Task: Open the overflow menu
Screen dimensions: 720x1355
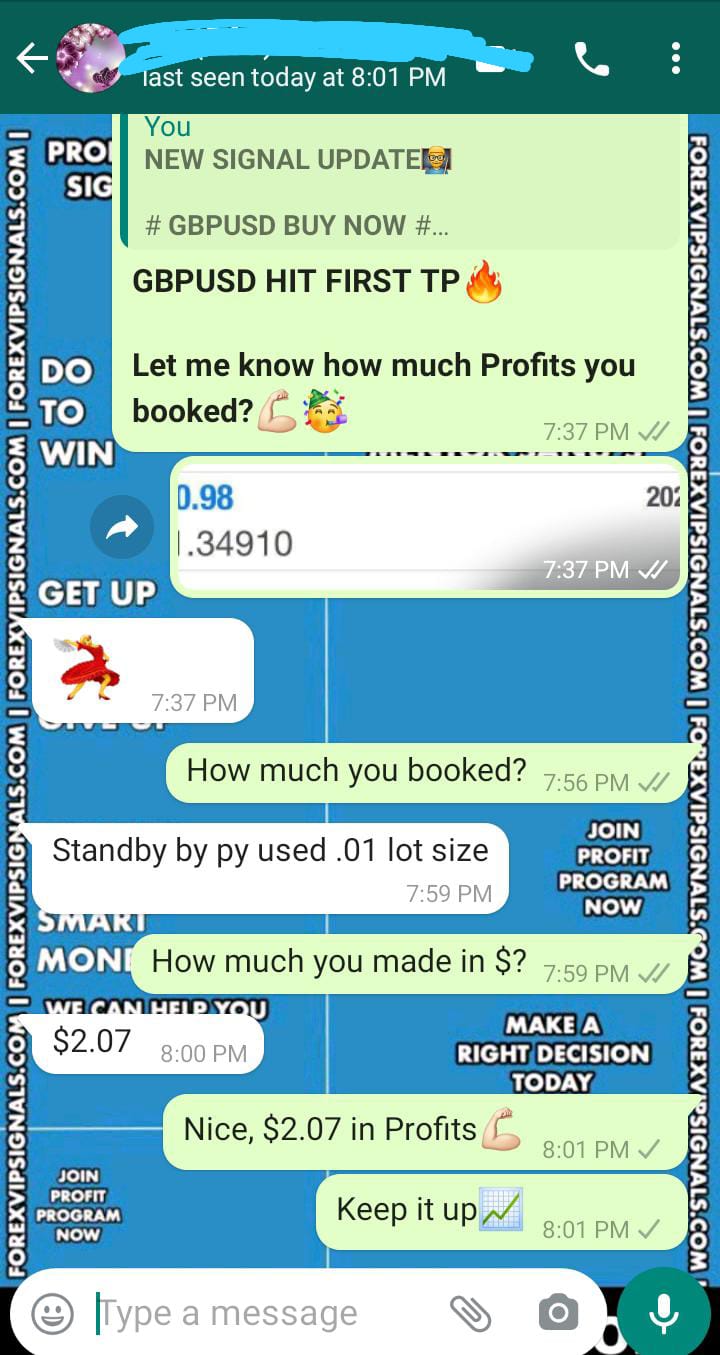Action: (676, 59)
